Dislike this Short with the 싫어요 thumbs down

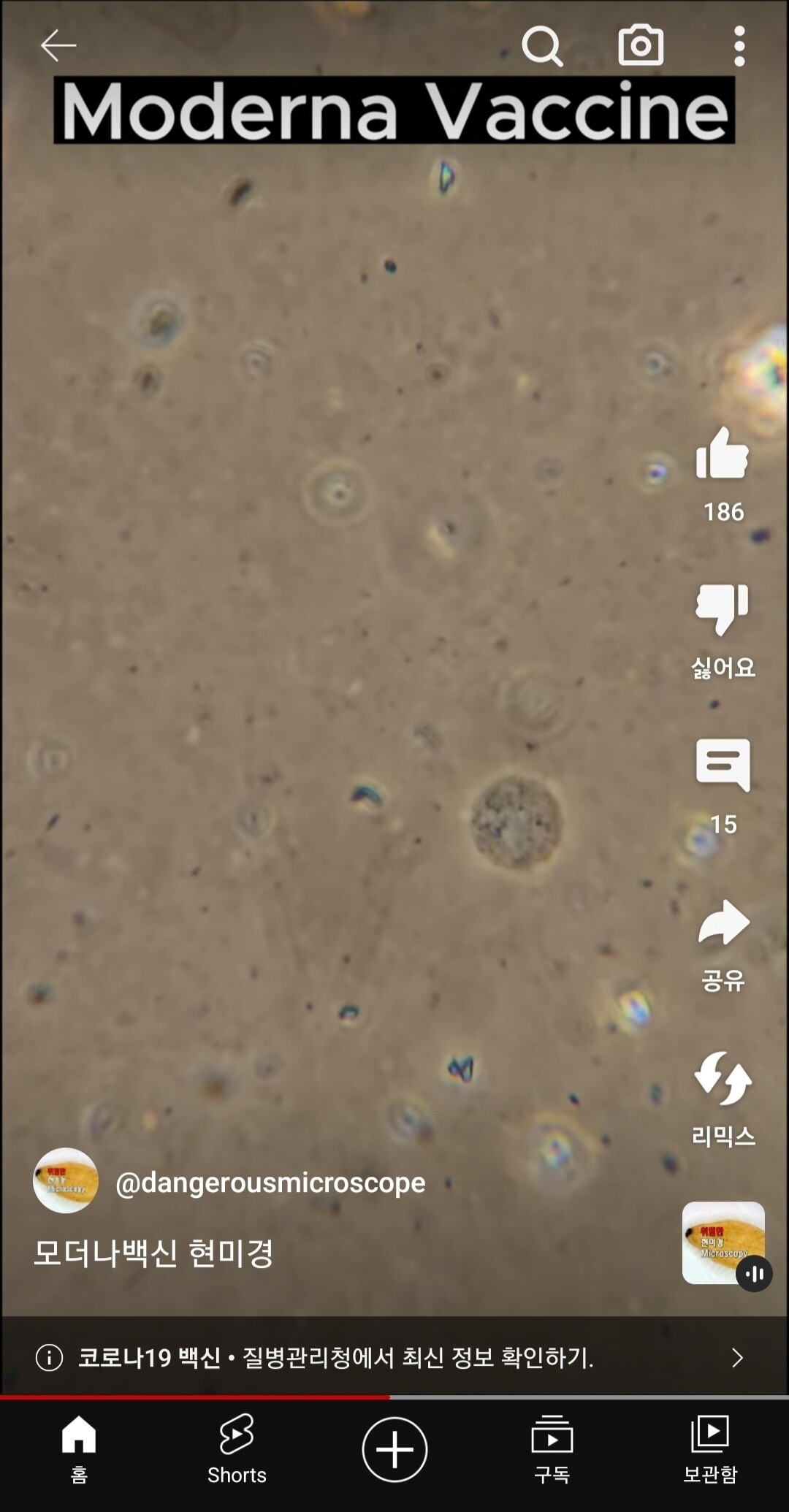pyautogui.click(x=723, y=610)
